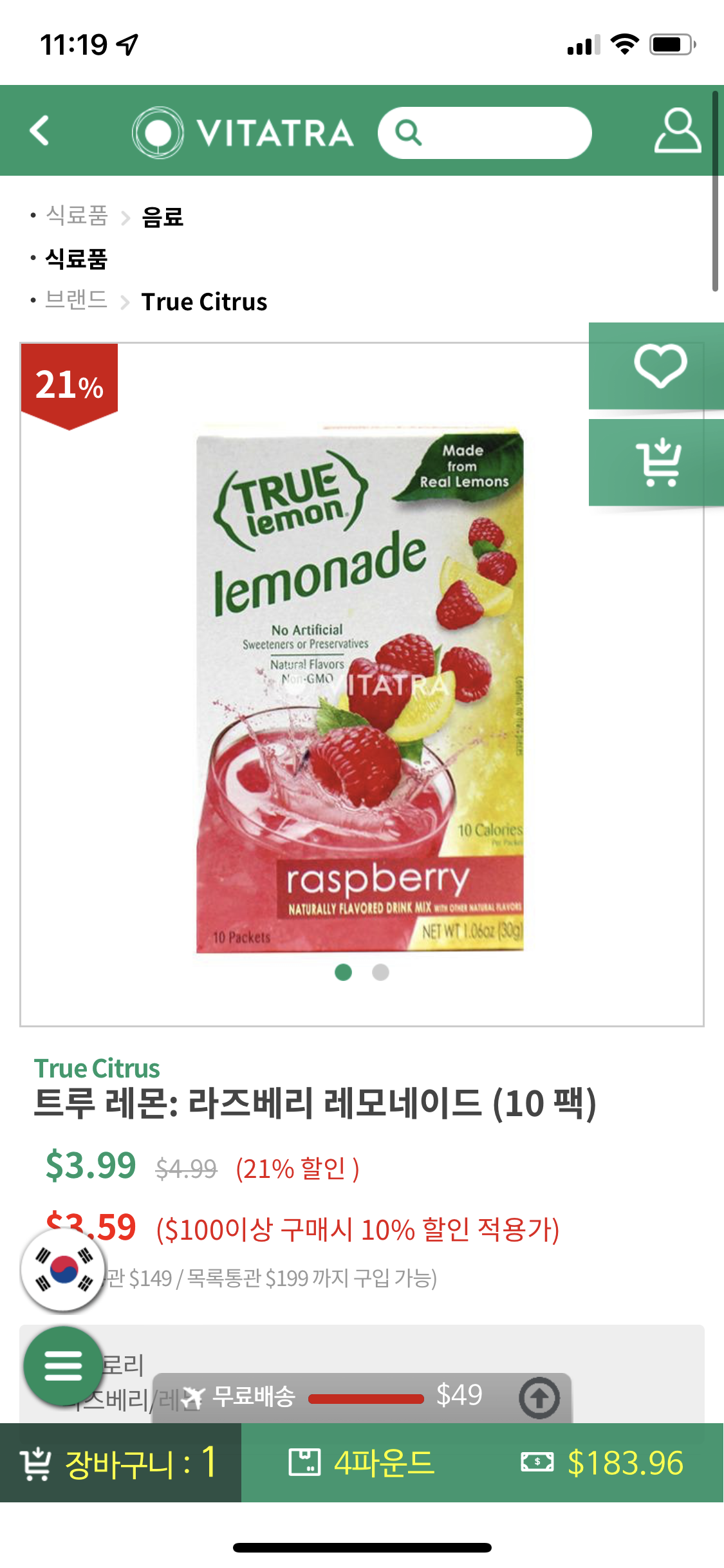Go back to the previous page
The width and height of the screenshot is (724, 1568).
(x=40, y=131)
